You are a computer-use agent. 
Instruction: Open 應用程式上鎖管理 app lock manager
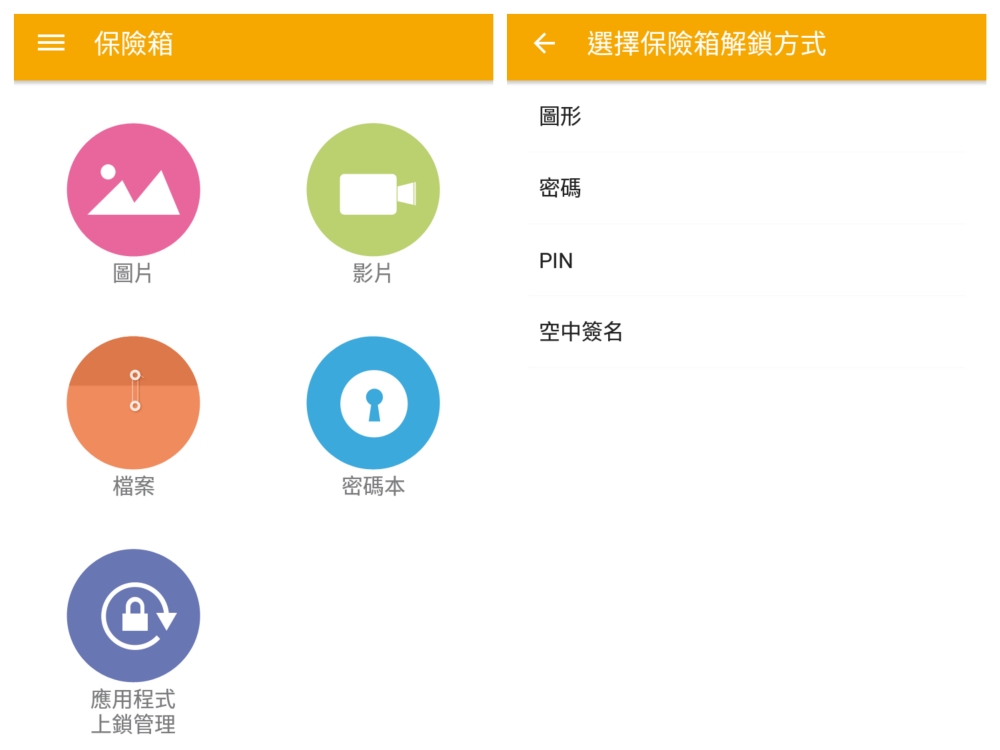(133, 616)
